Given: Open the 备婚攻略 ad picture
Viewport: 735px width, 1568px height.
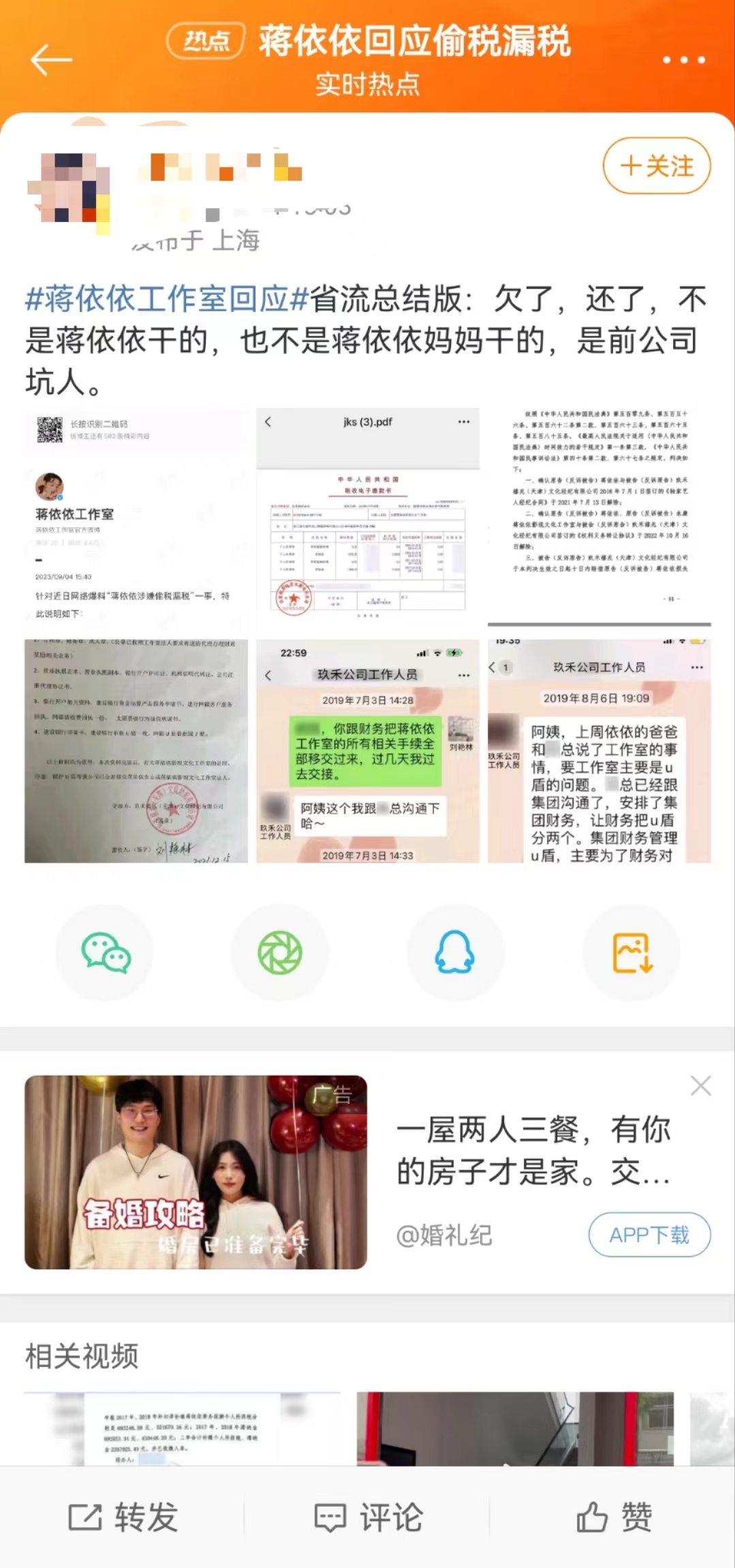Looking at the screenshot, I should [x=196, y=1172].
